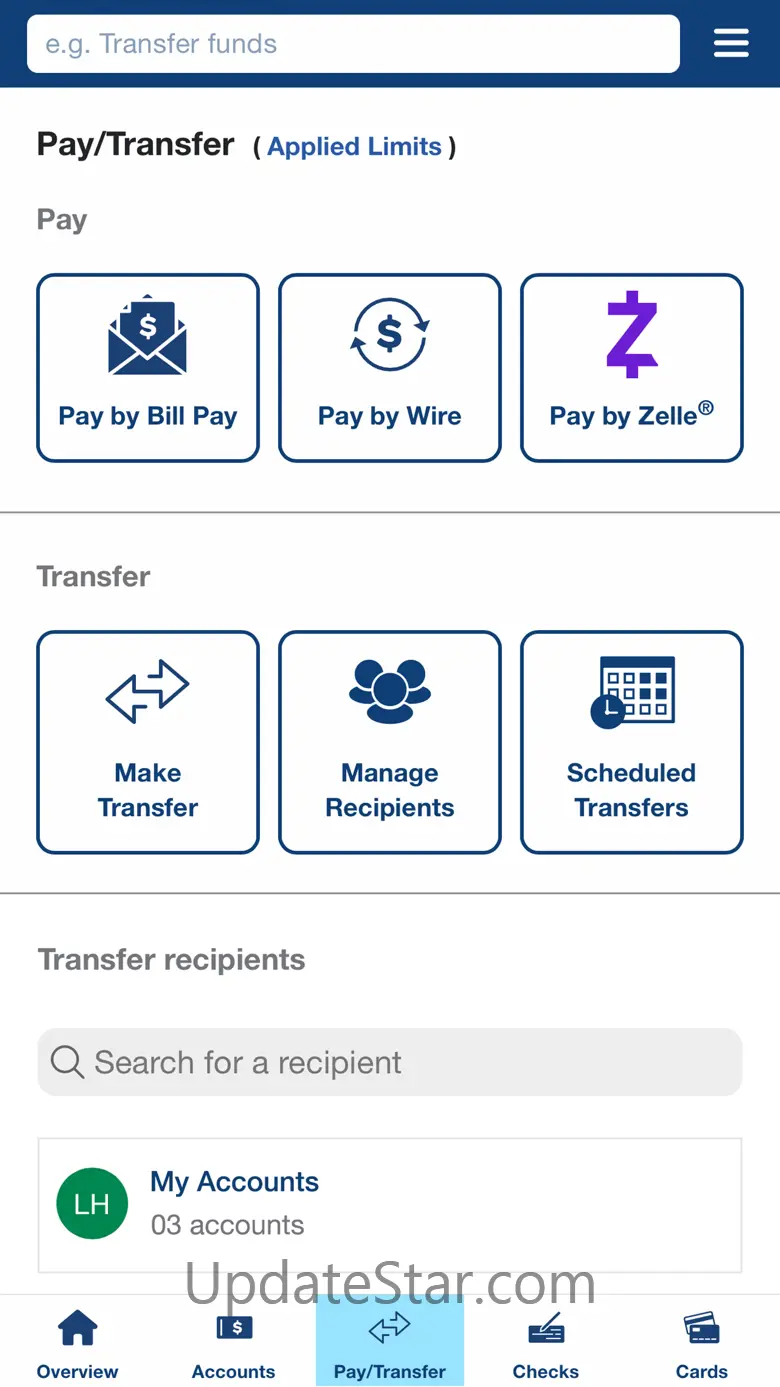Start Make Transfer

tap(148, 742)
